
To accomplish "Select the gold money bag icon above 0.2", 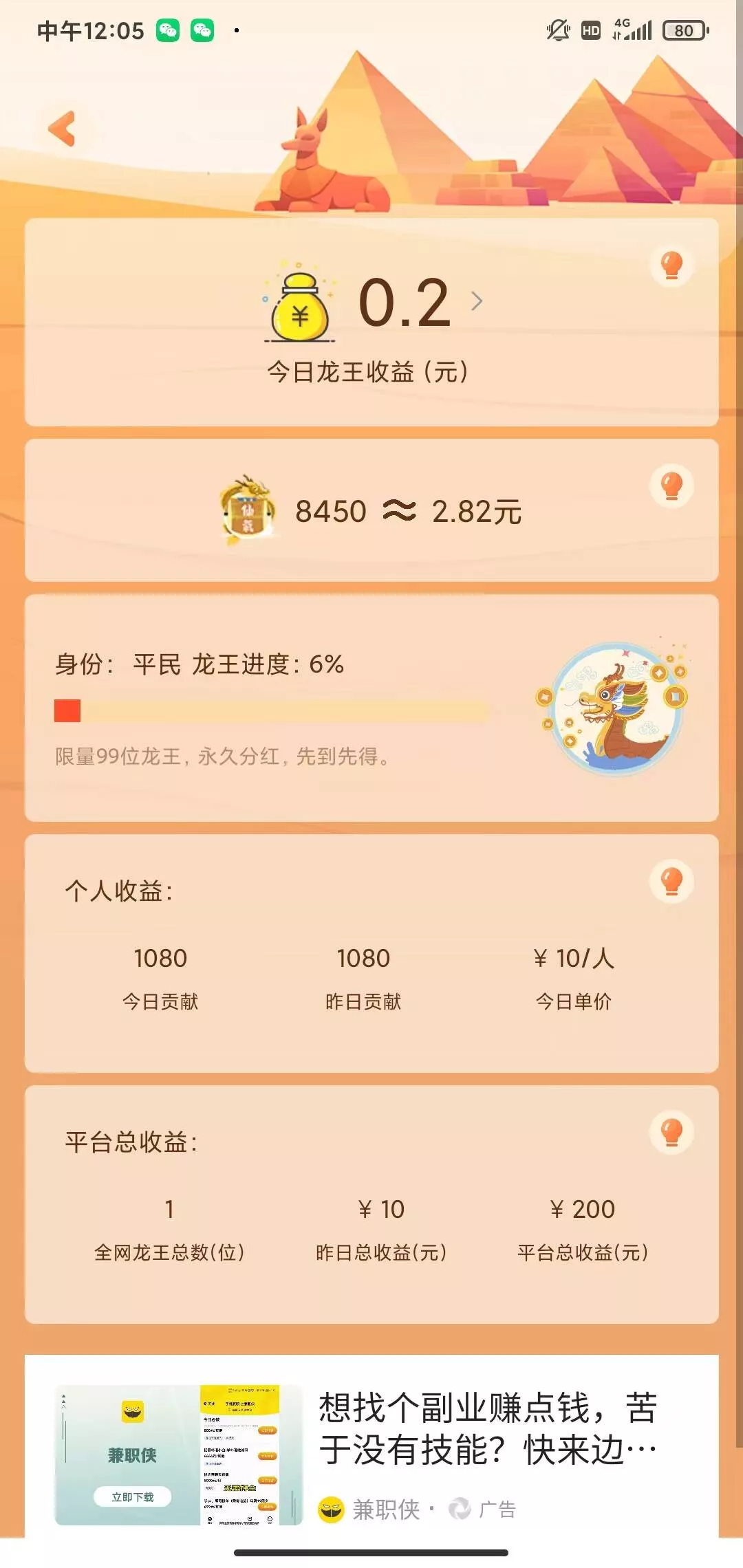I will (301, 305).
